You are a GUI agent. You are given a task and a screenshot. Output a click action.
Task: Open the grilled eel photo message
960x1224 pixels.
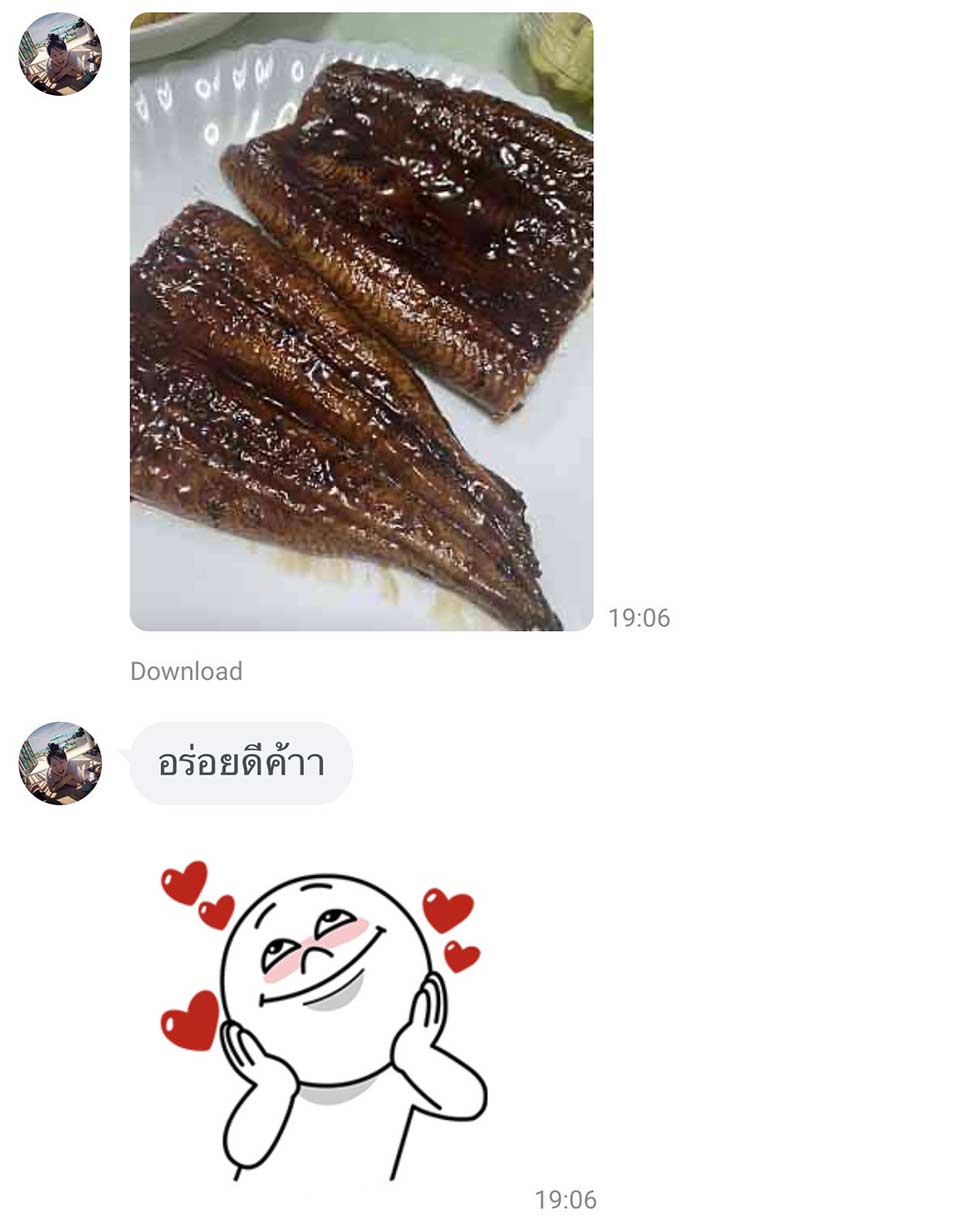[361, 321]
